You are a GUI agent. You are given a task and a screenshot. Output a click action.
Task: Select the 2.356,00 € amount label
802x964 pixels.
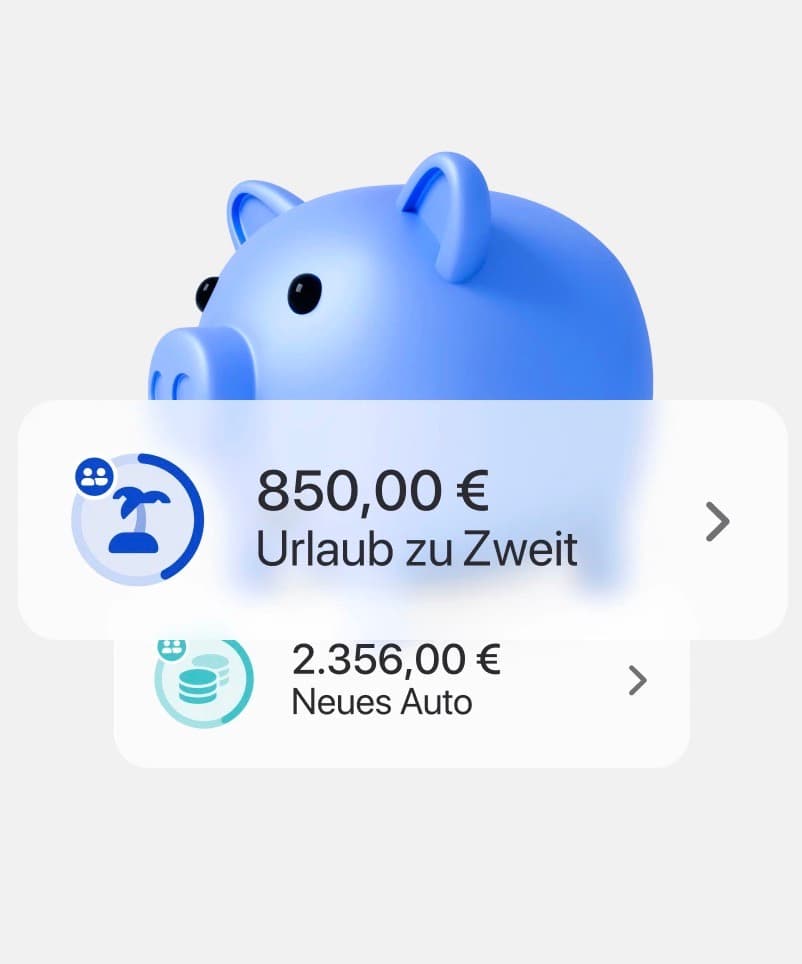pyautogui.click(x=396, y=658)
